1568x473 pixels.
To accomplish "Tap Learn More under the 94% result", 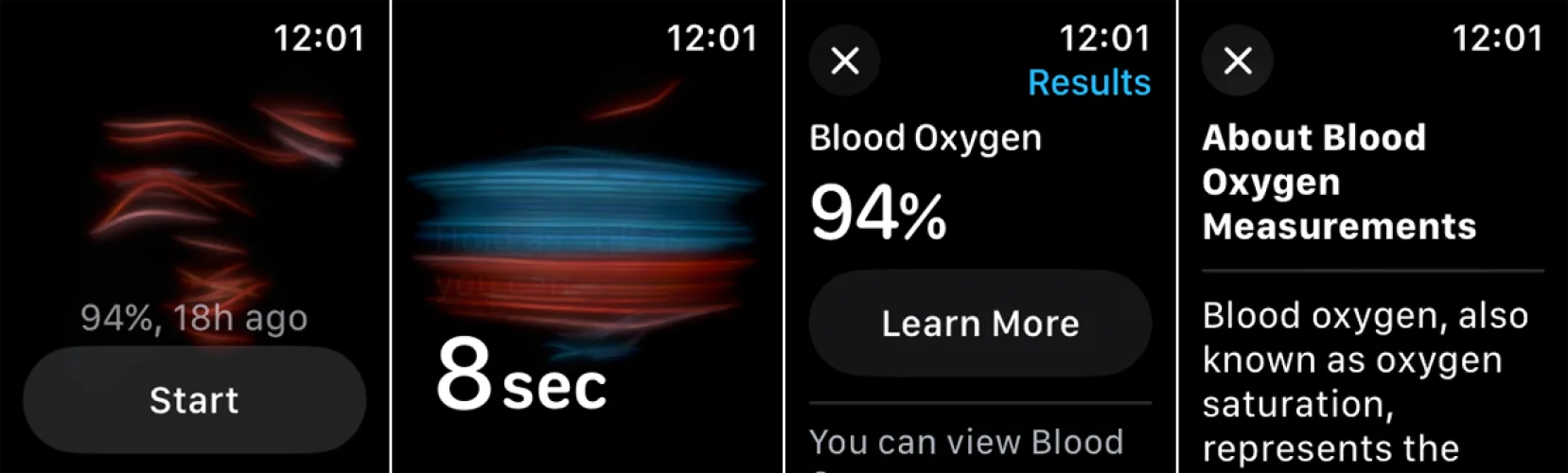I will pyautogui.click(x=979, y=324).
